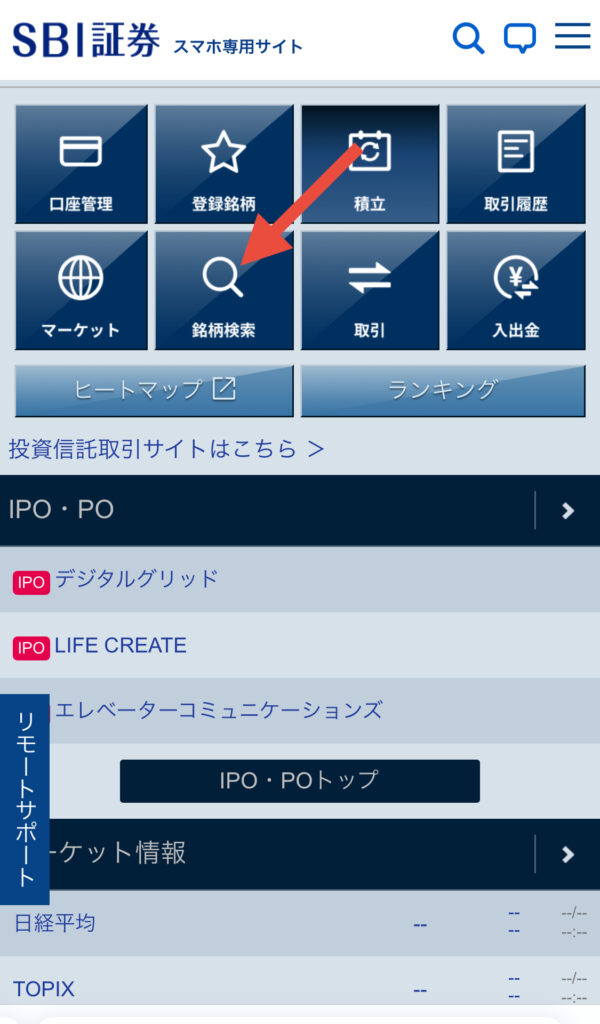Open the ヒートマップ button
The image size is (600, 1024).
pyautogui.click(x=154, y=390)
